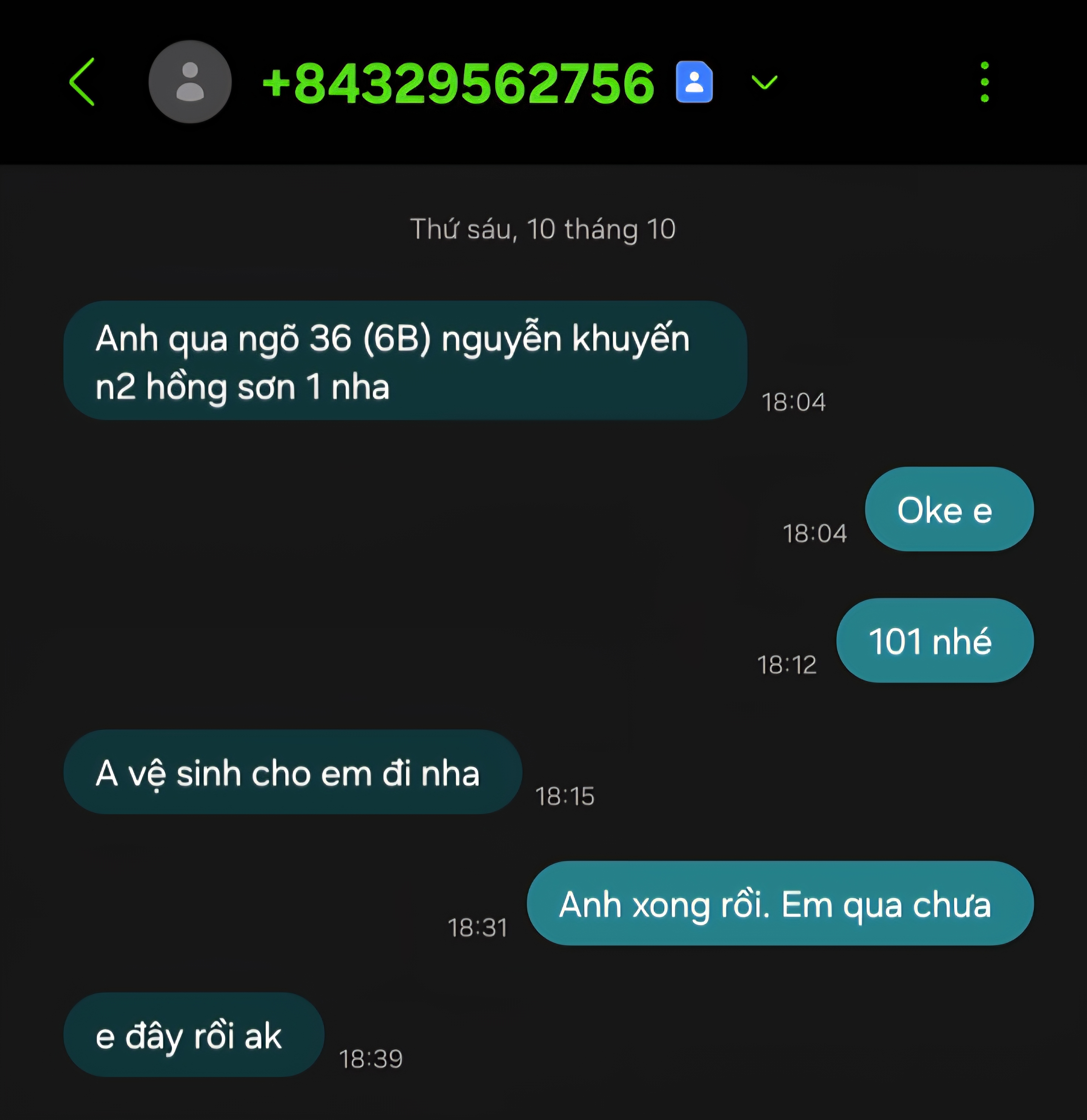
Task: Open the contact avatar for +84329562756
Action: click(190, 82)
